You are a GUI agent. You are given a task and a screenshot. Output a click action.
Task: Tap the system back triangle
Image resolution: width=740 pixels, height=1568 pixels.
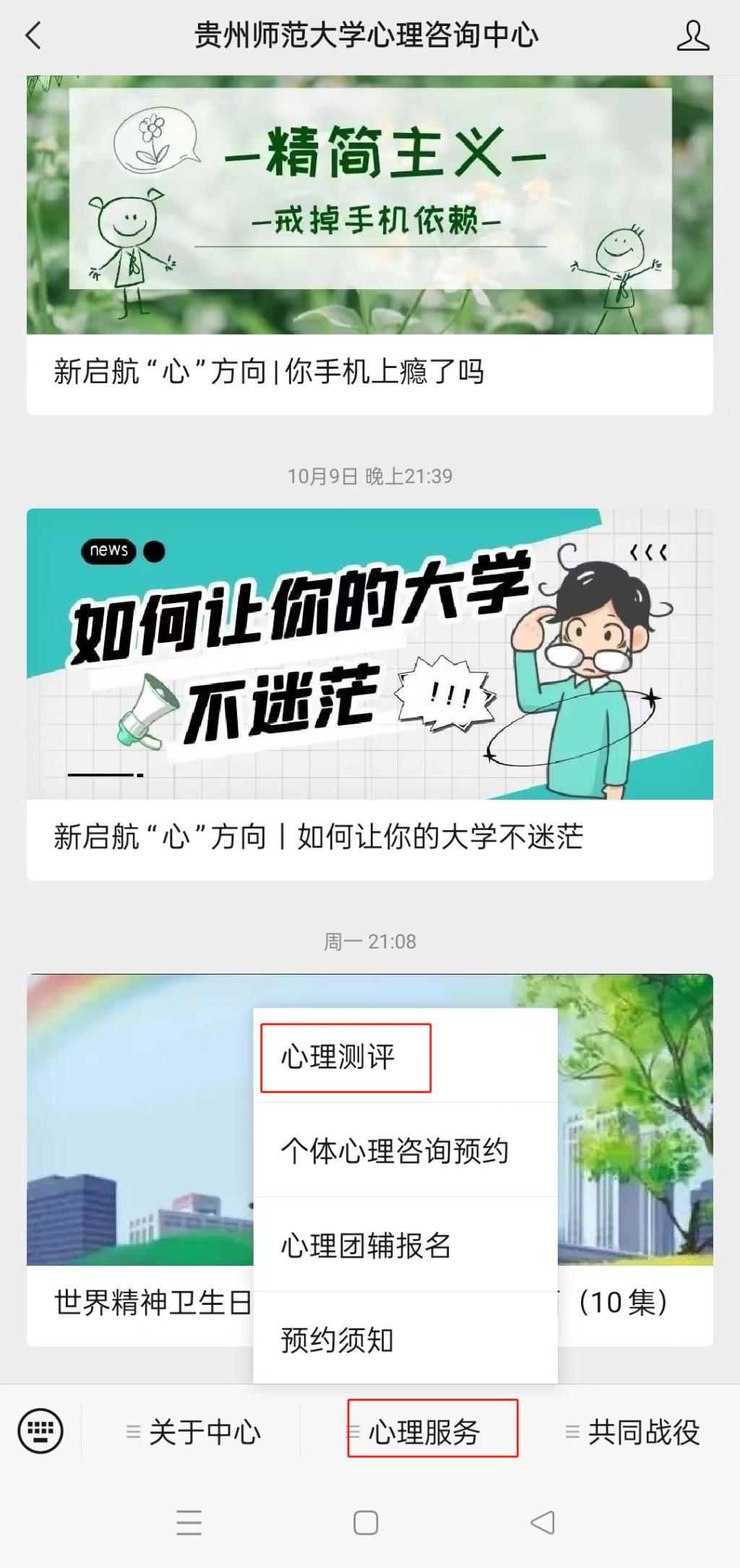(543, 1522)
